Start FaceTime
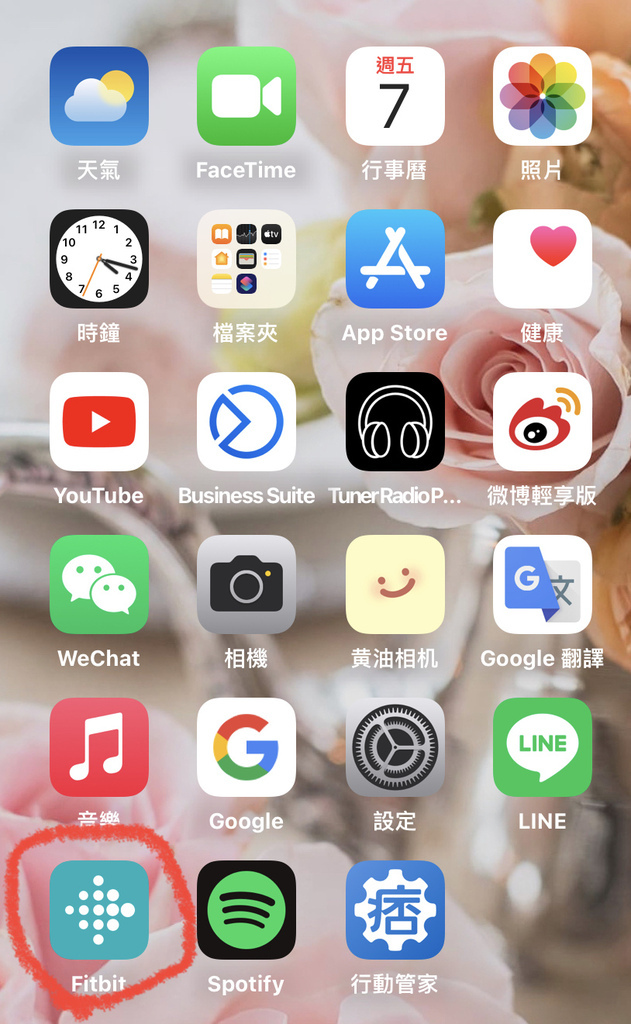The image size is (631, 1024). pyautogui.click(x=246, y=96)
